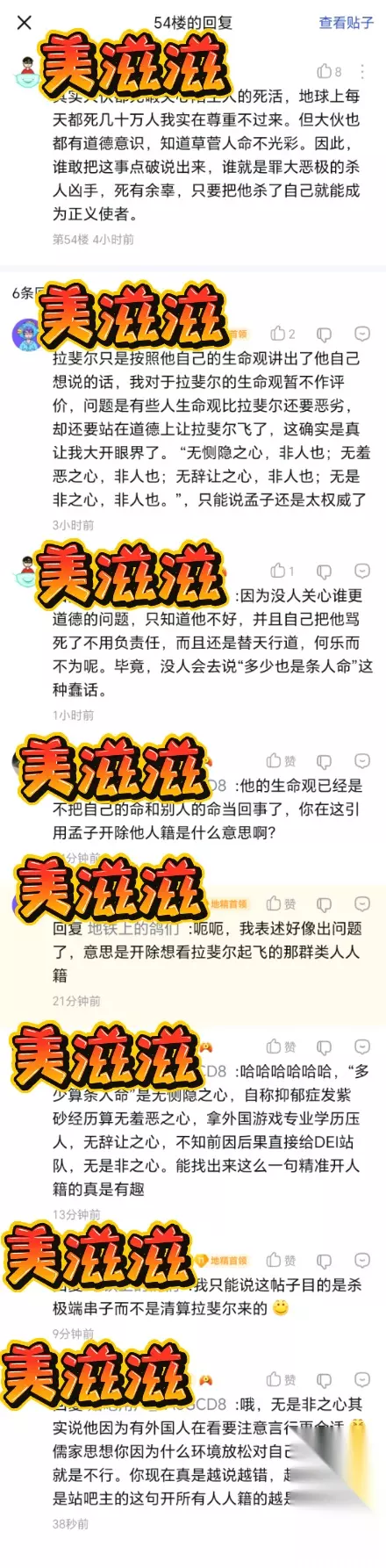Open the 查看贴子 link
Image resolution: width=386 pixels, height=1568 pixels.
(x=346, y=22)
